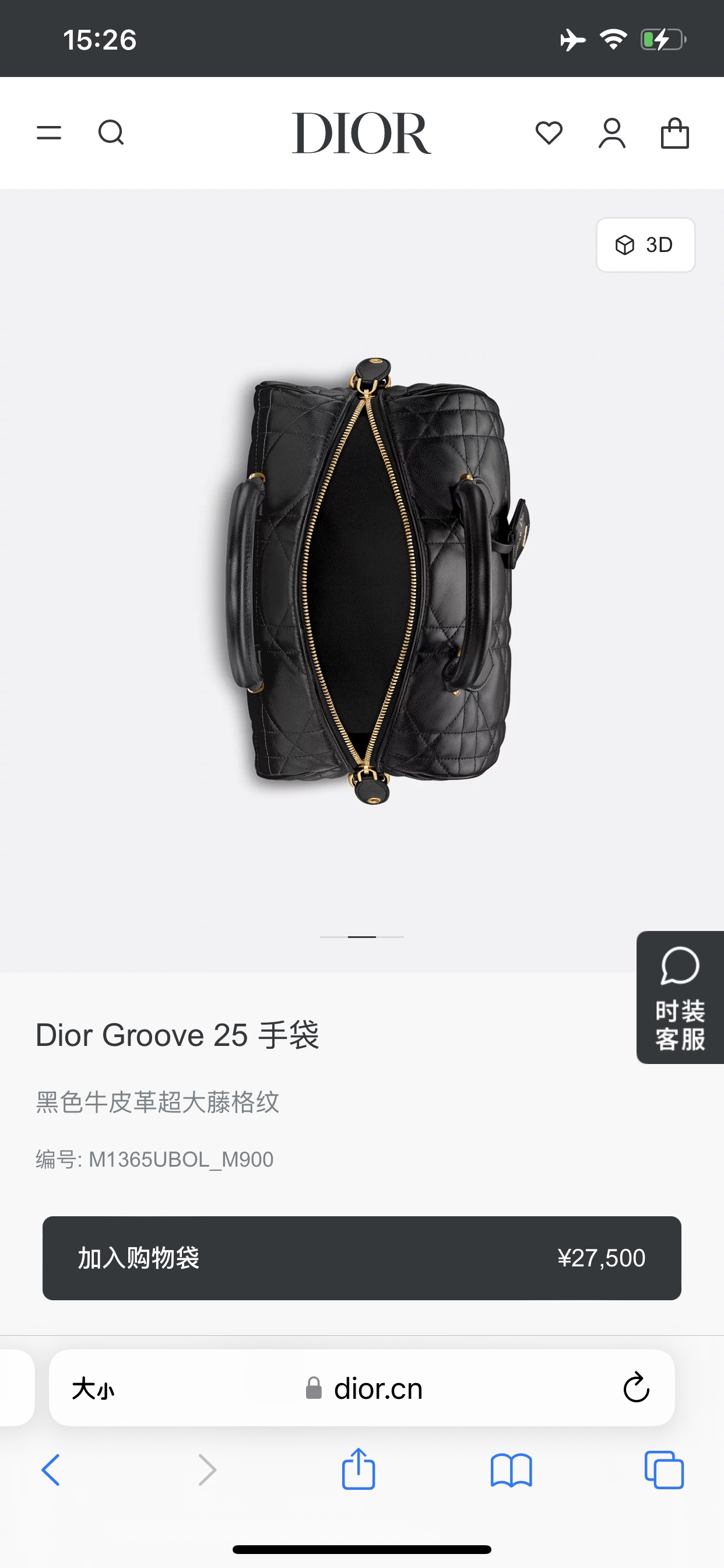Tap the 加入购物袋 button

tap(361, 1258)
